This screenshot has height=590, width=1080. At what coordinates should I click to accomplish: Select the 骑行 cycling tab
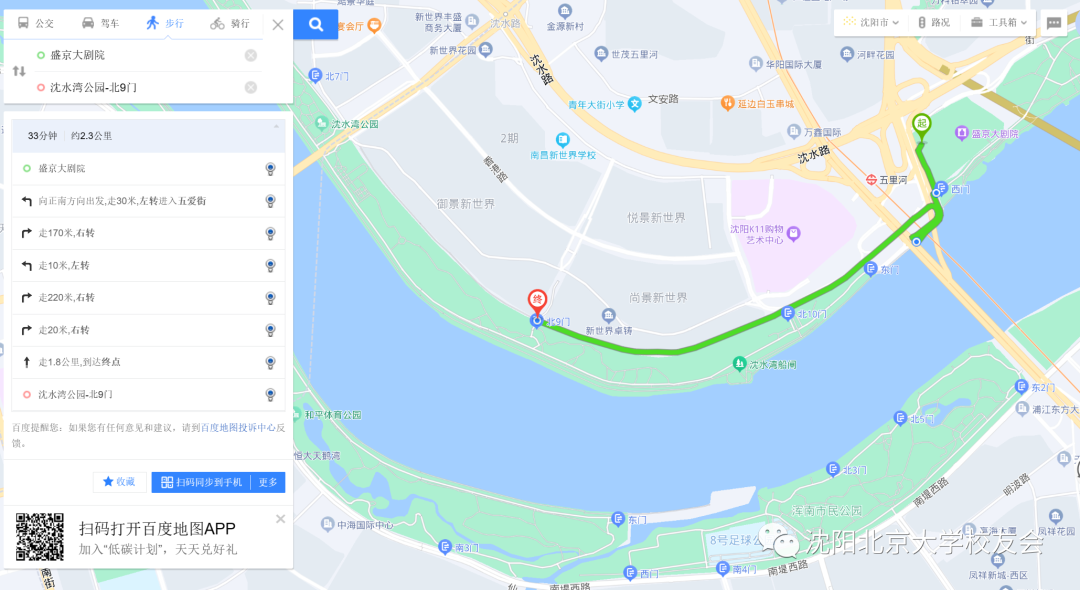pyautogui.click(x=230, y=23)
